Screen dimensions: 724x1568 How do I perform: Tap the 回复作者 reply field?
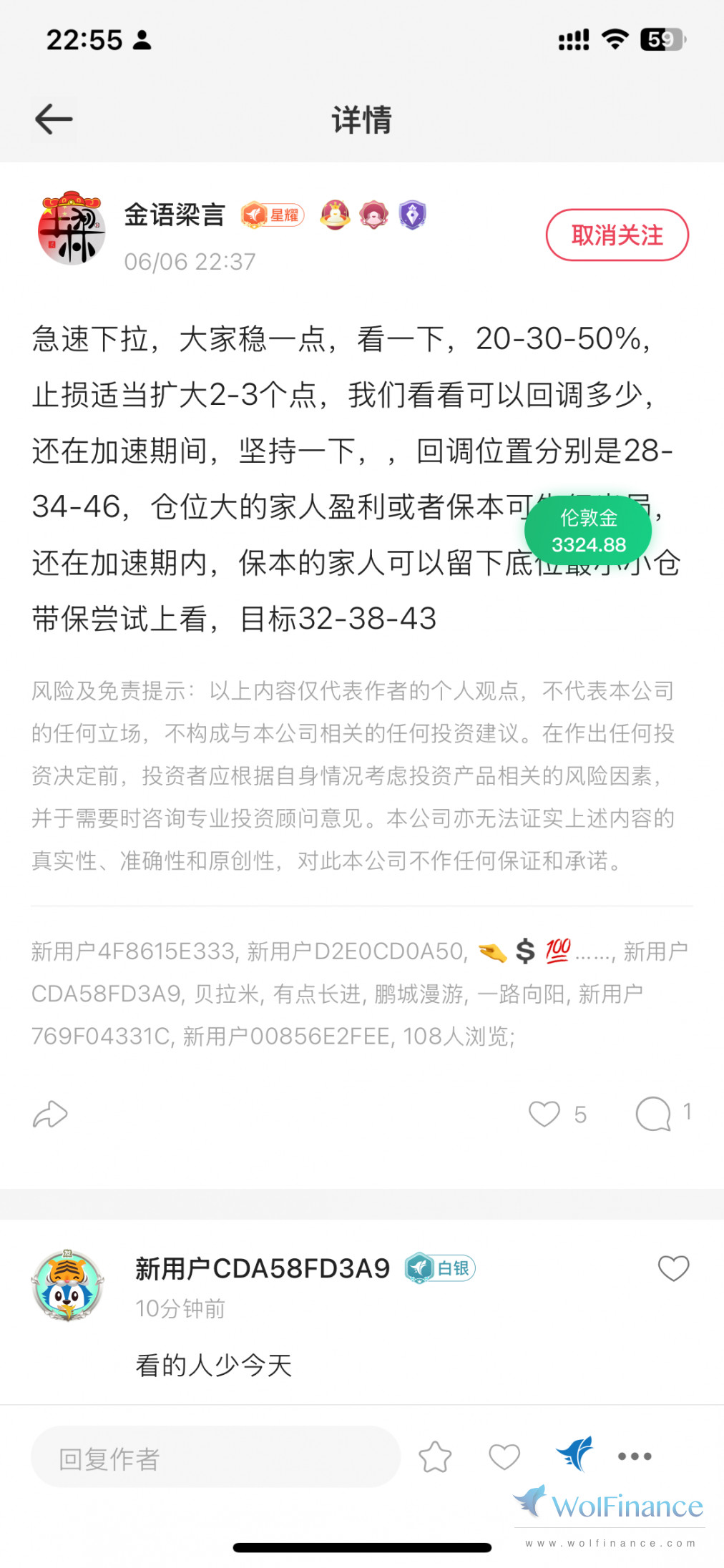click(x=215, y=1458)
